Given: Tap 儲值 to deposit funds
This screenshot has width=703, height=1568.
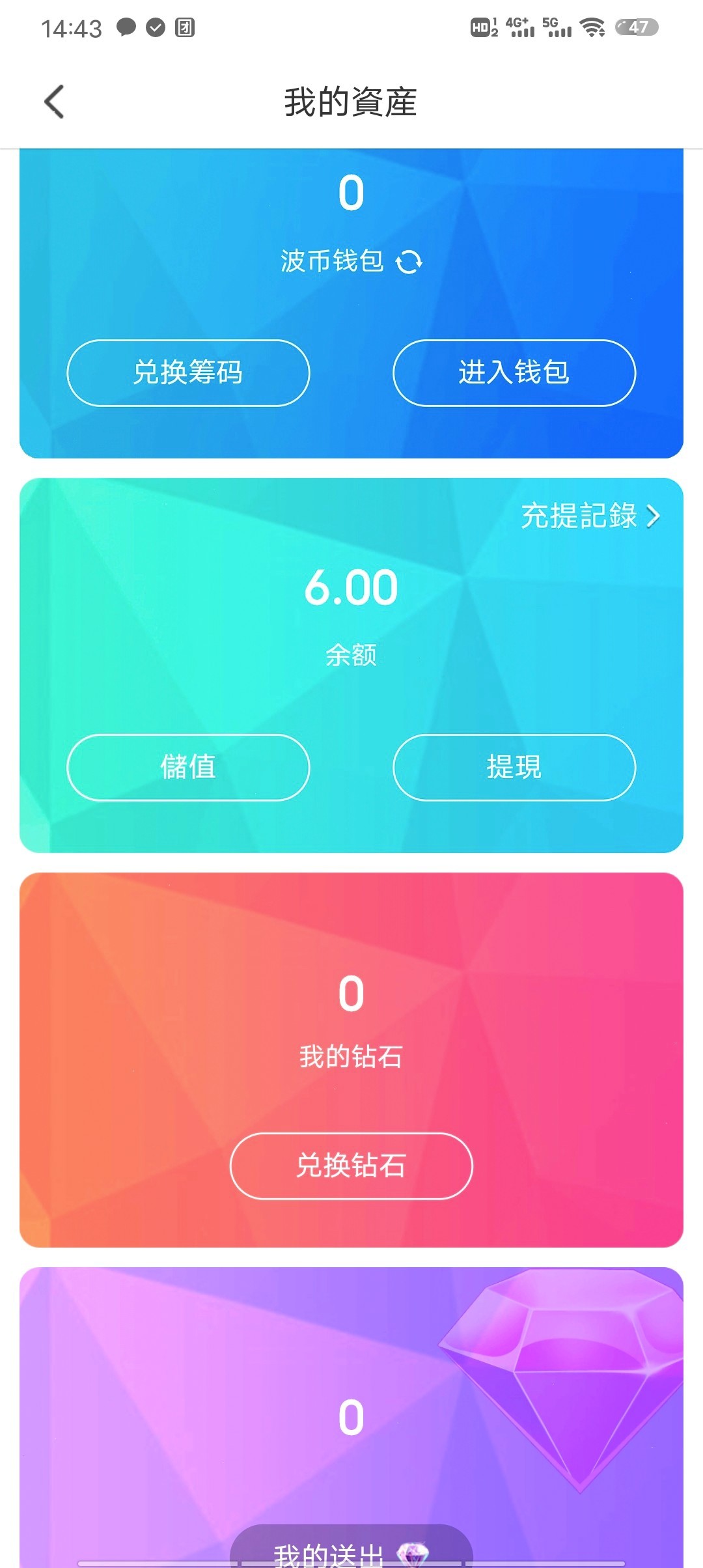Looking at the screenshot, I should 189,768.
